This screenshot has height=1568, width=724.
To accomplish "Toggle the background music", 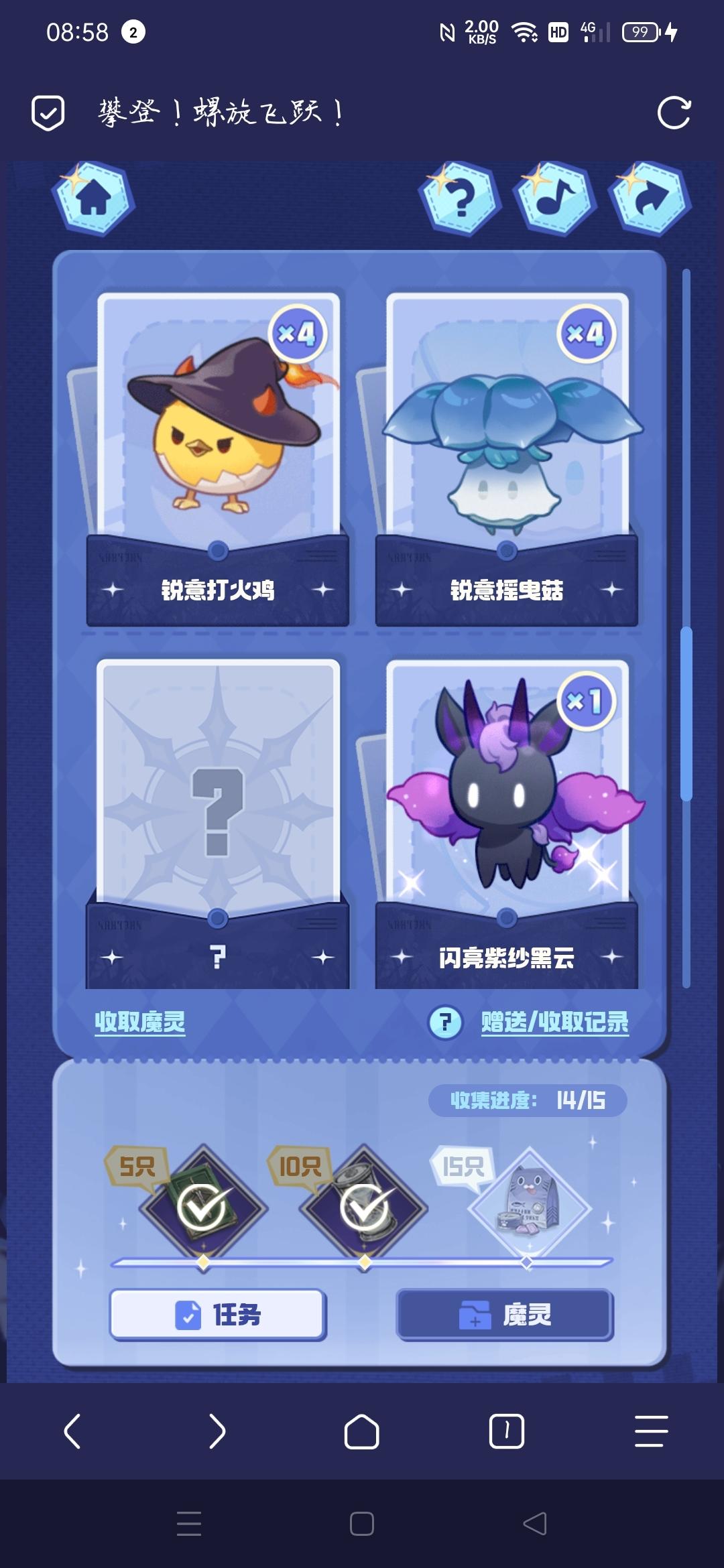I will (555, 198).
